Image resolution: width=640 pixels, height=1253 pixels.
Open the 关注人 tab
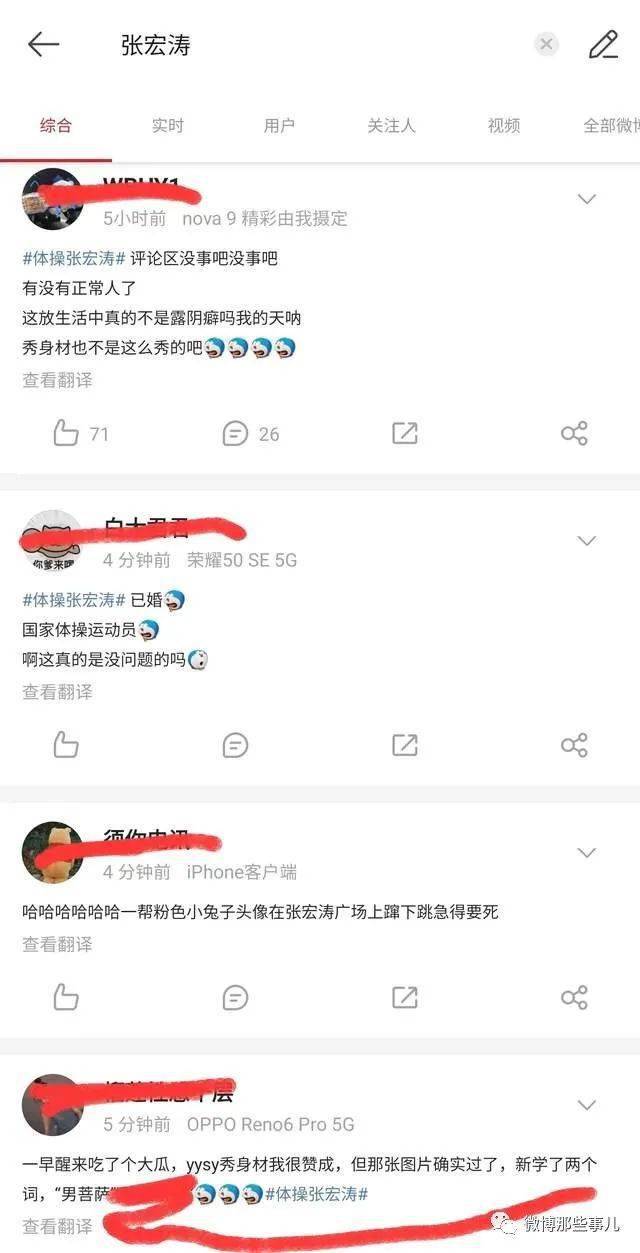pyautogui.click(x=391, y=126)
